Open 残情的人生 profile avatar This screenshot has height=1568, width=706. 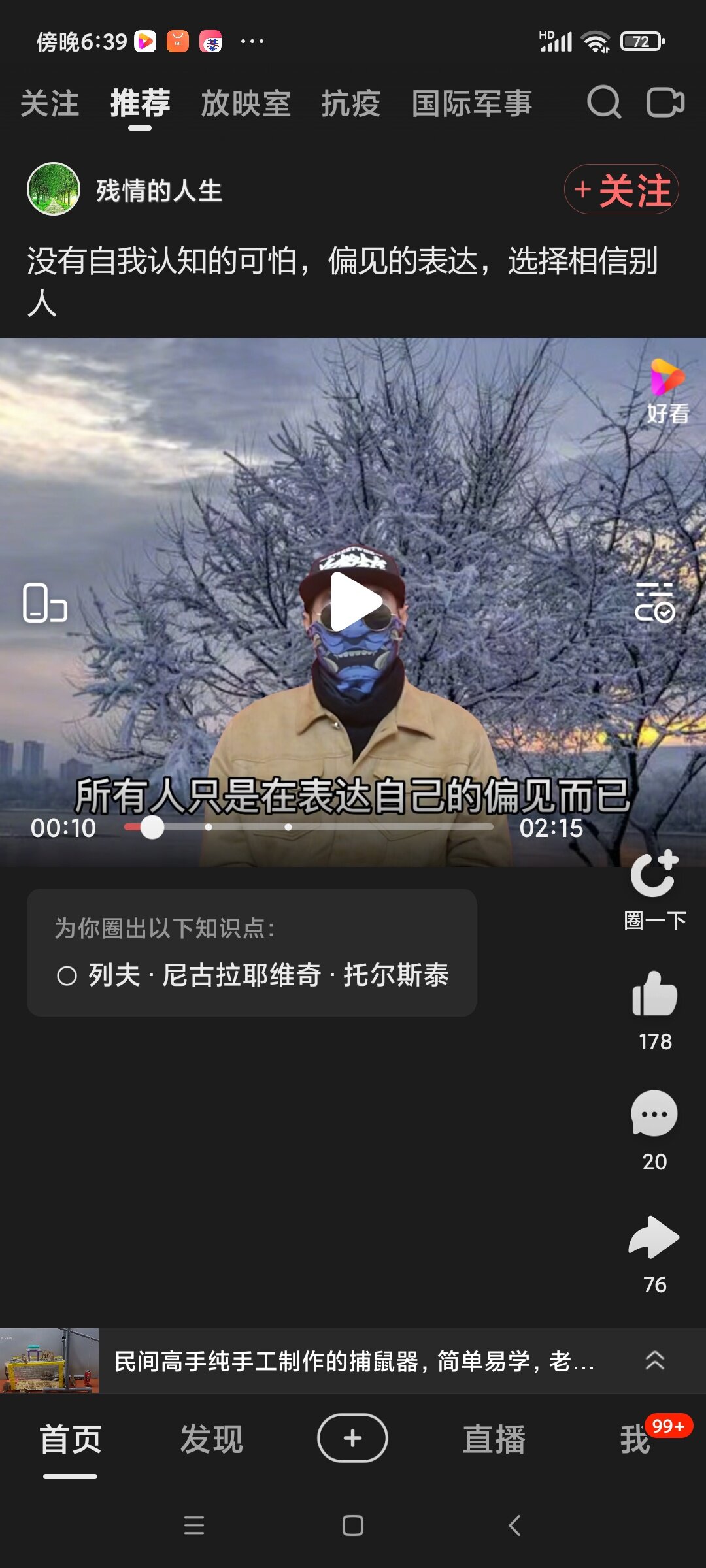click(x=53, y=189)
